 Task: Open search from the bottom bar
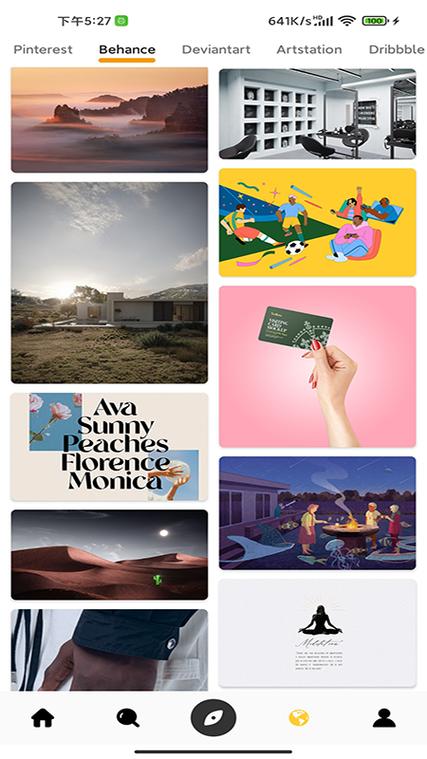[128, 718]
